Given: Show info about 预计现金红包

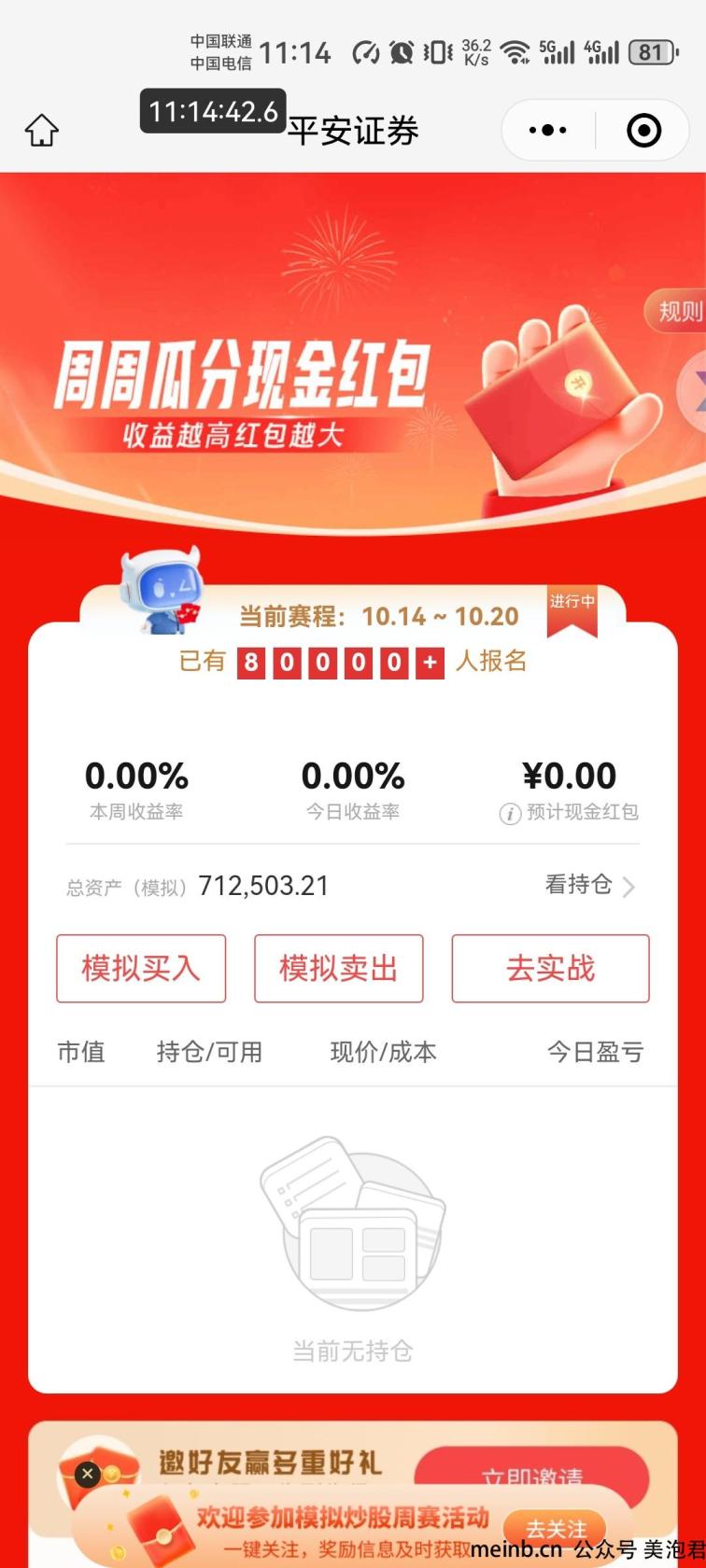Looking at the screenshot, I should click(x=510, y=814).
